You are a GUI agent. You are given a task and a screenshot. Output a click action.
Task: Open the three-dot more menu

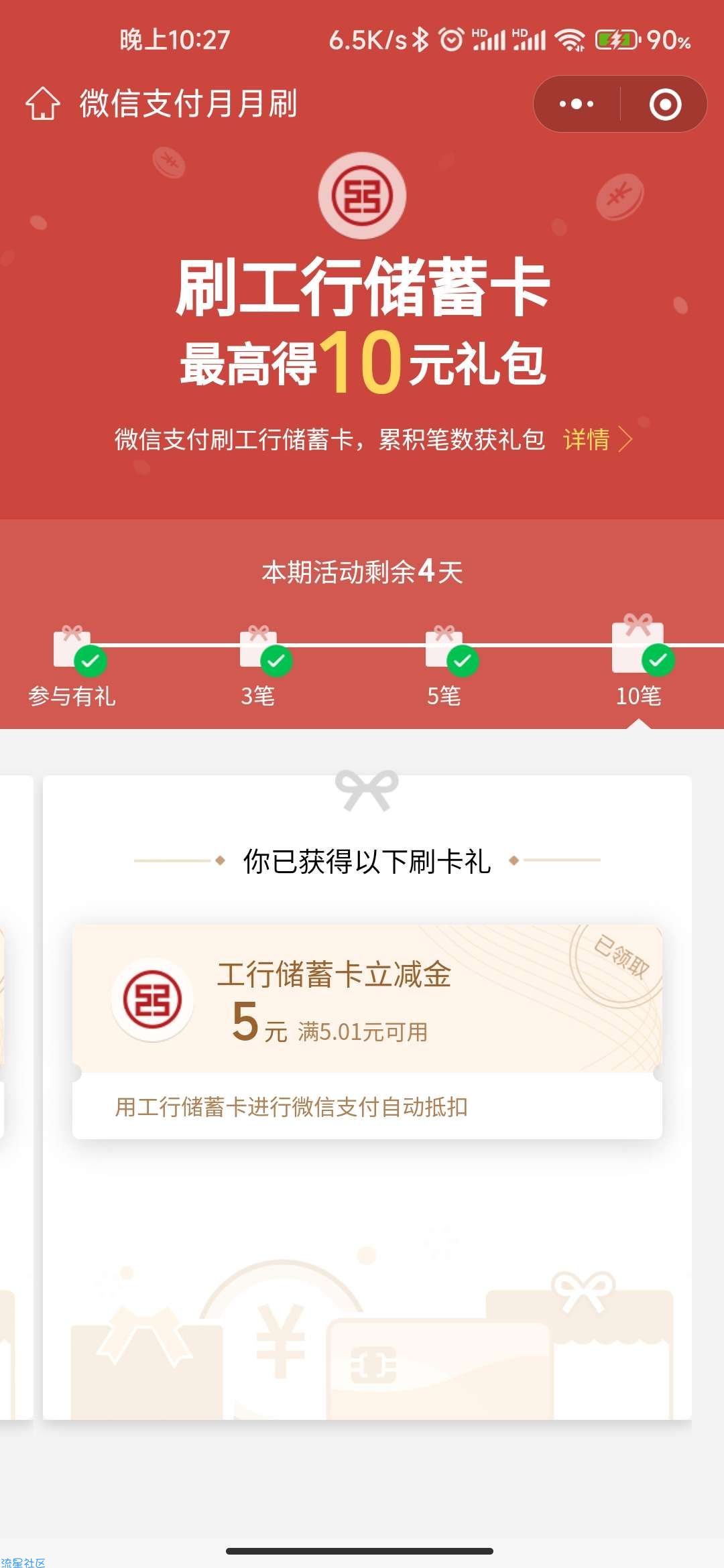(577, 104)
